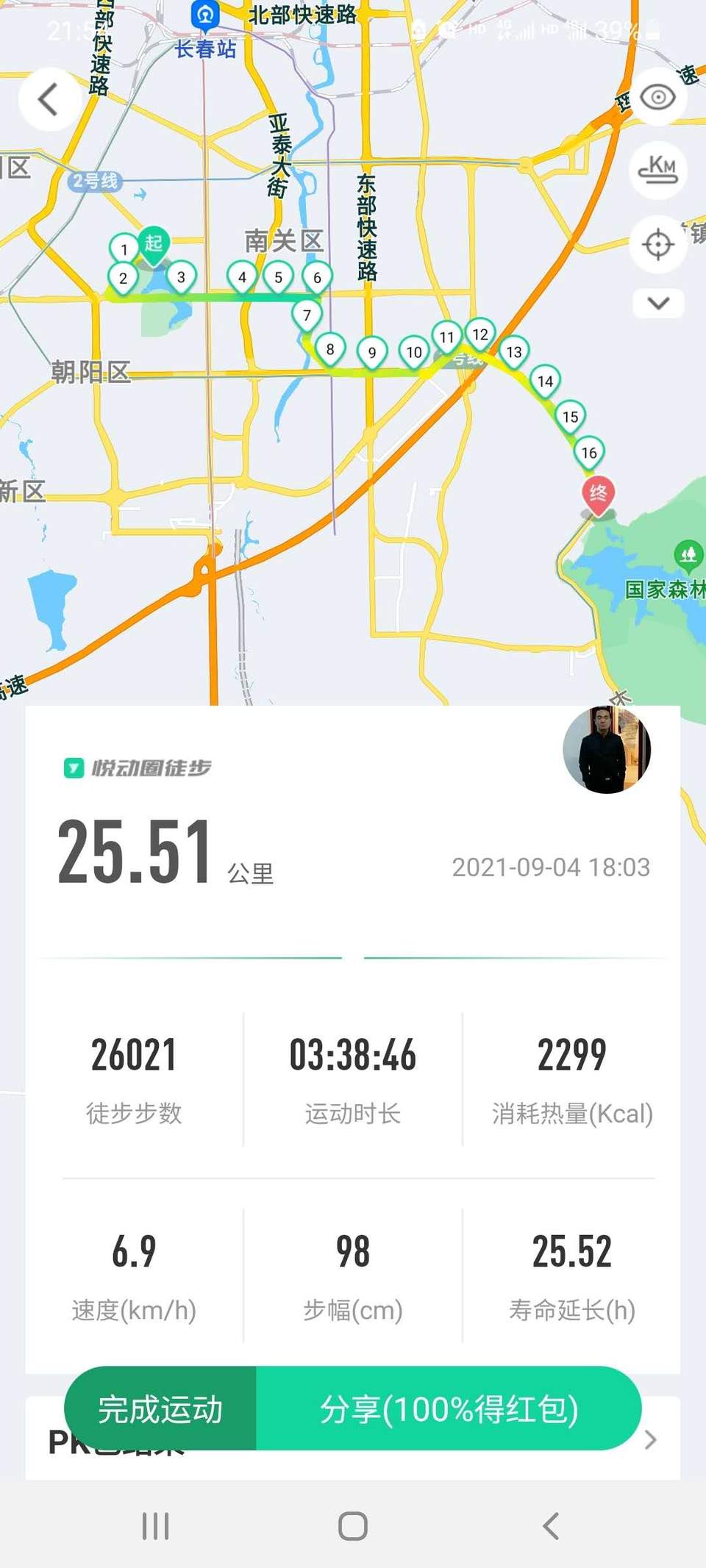This screenshot has width=706, height=1568.
Task: Tap the start marker 起 on map
Action: [154, 243]
